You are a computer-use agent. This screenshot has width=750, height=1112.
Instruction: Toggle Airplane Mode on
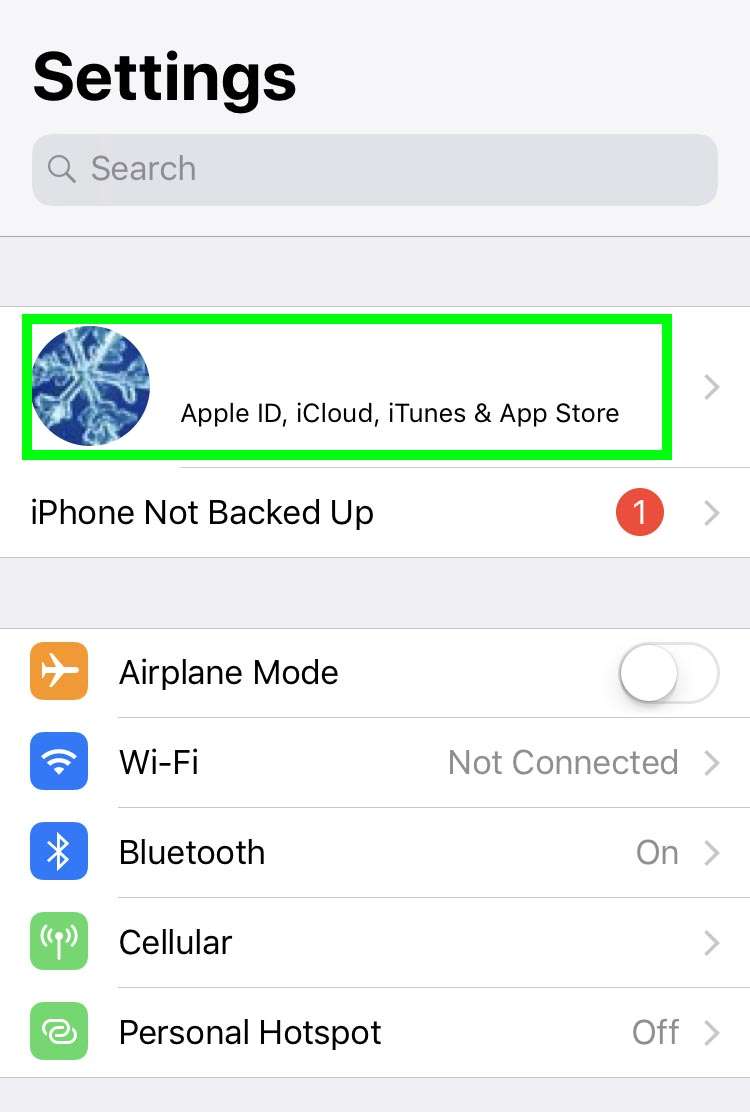(668, 673)
